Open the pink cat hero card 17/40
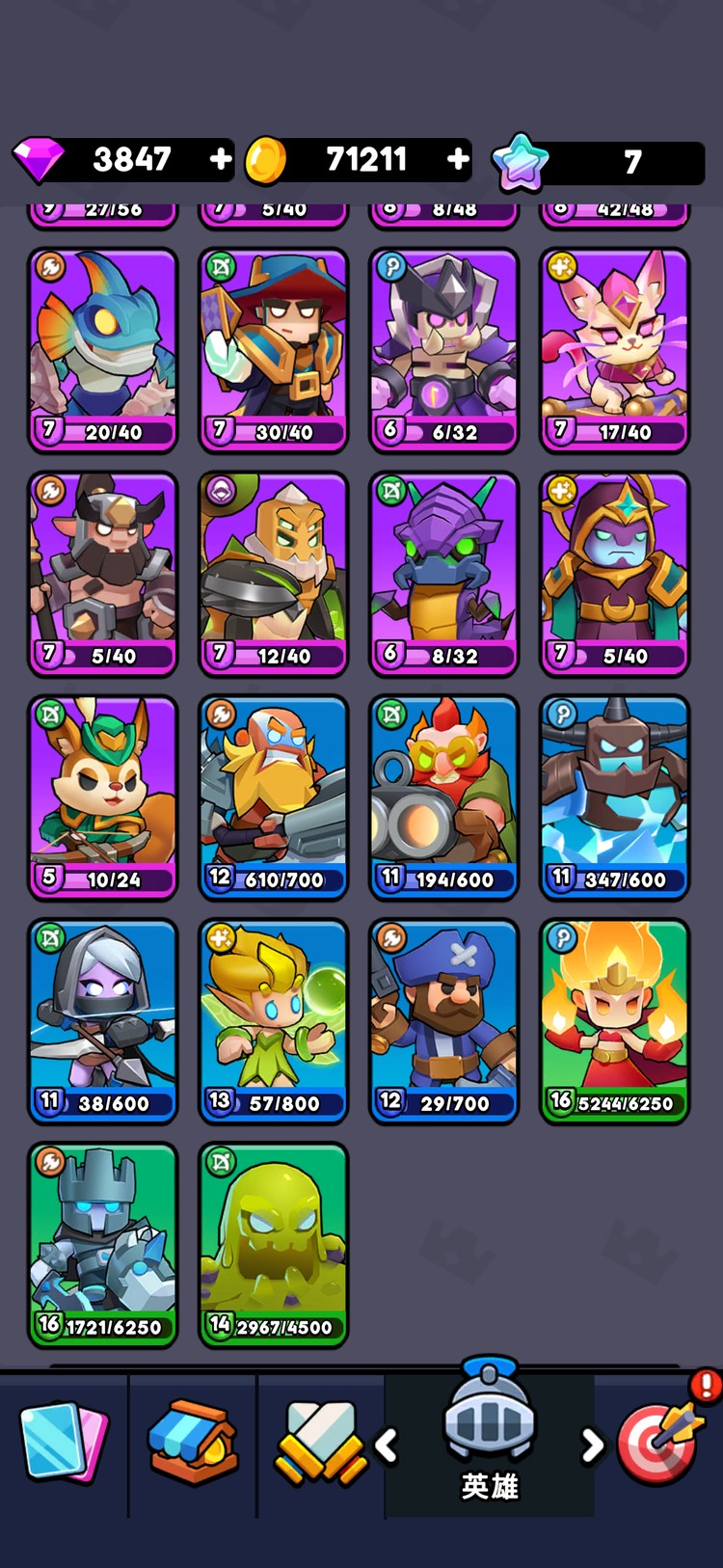 point(615,349)
